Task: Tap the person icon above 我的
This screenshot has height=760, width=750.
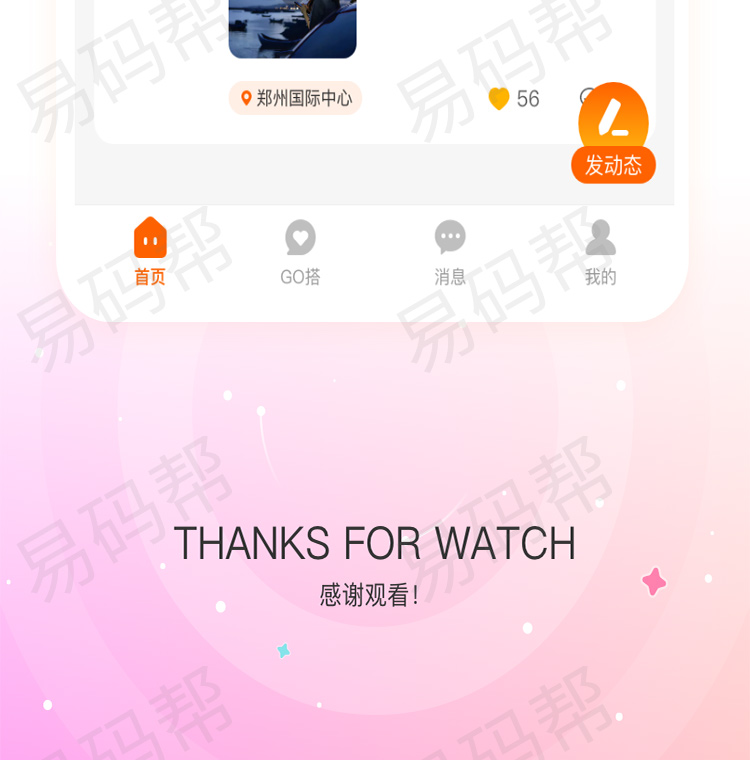Action: pyautogui.click(x=598, y=236)
